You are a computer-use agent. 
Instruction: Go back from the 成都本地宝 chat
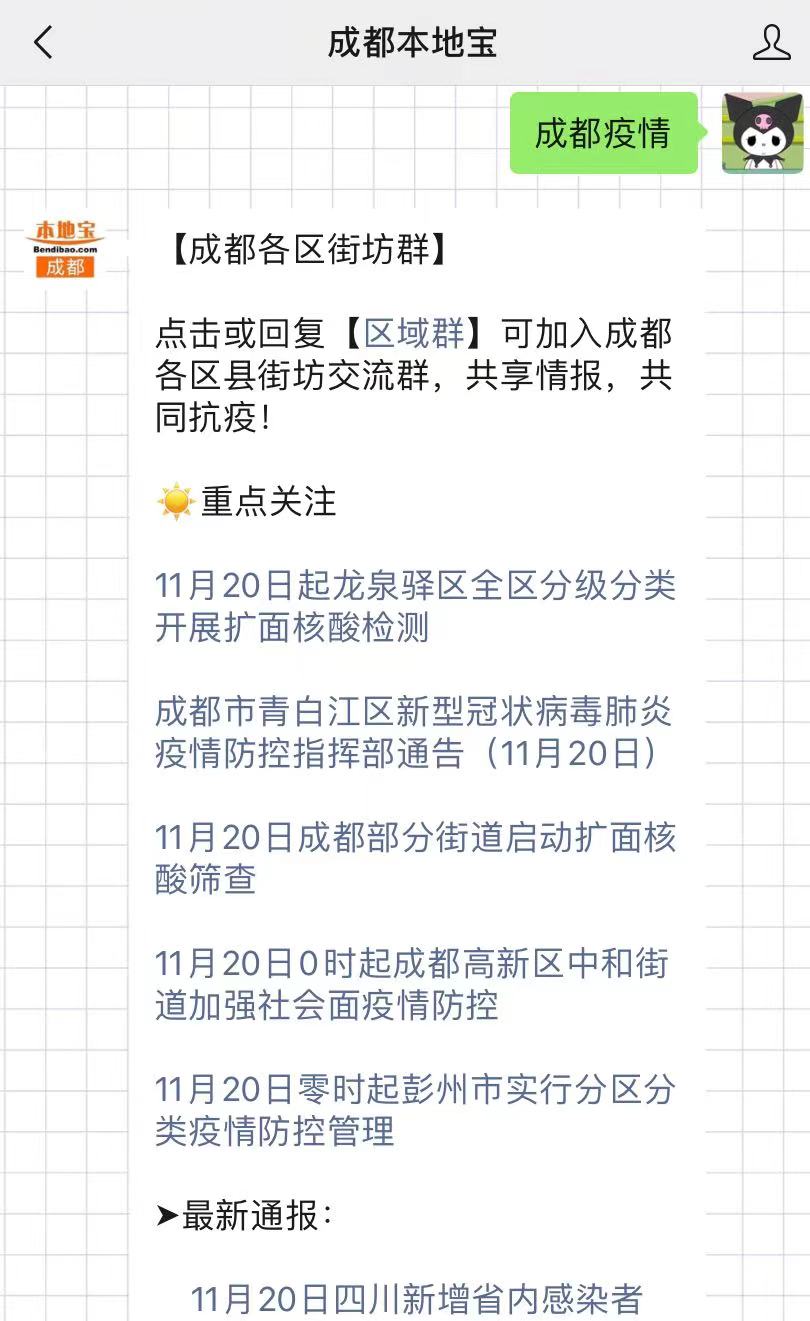[x=43, y=43]
